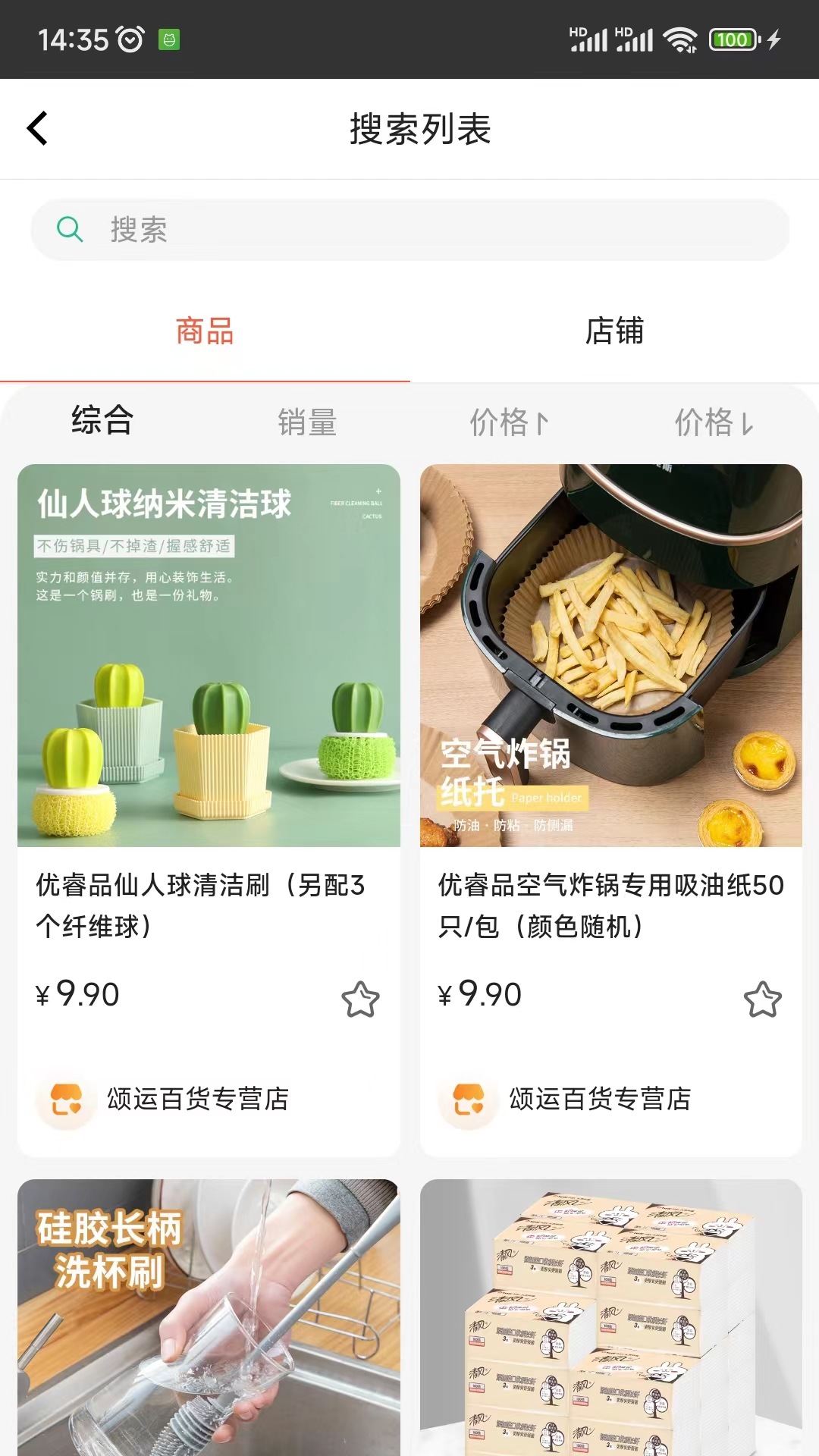Image resolution: width=819 pixels, height=1456 pixels.
Task: Favorite the 空气炸锅吸油纸 product with the star
Action: (x=762, y=999)
